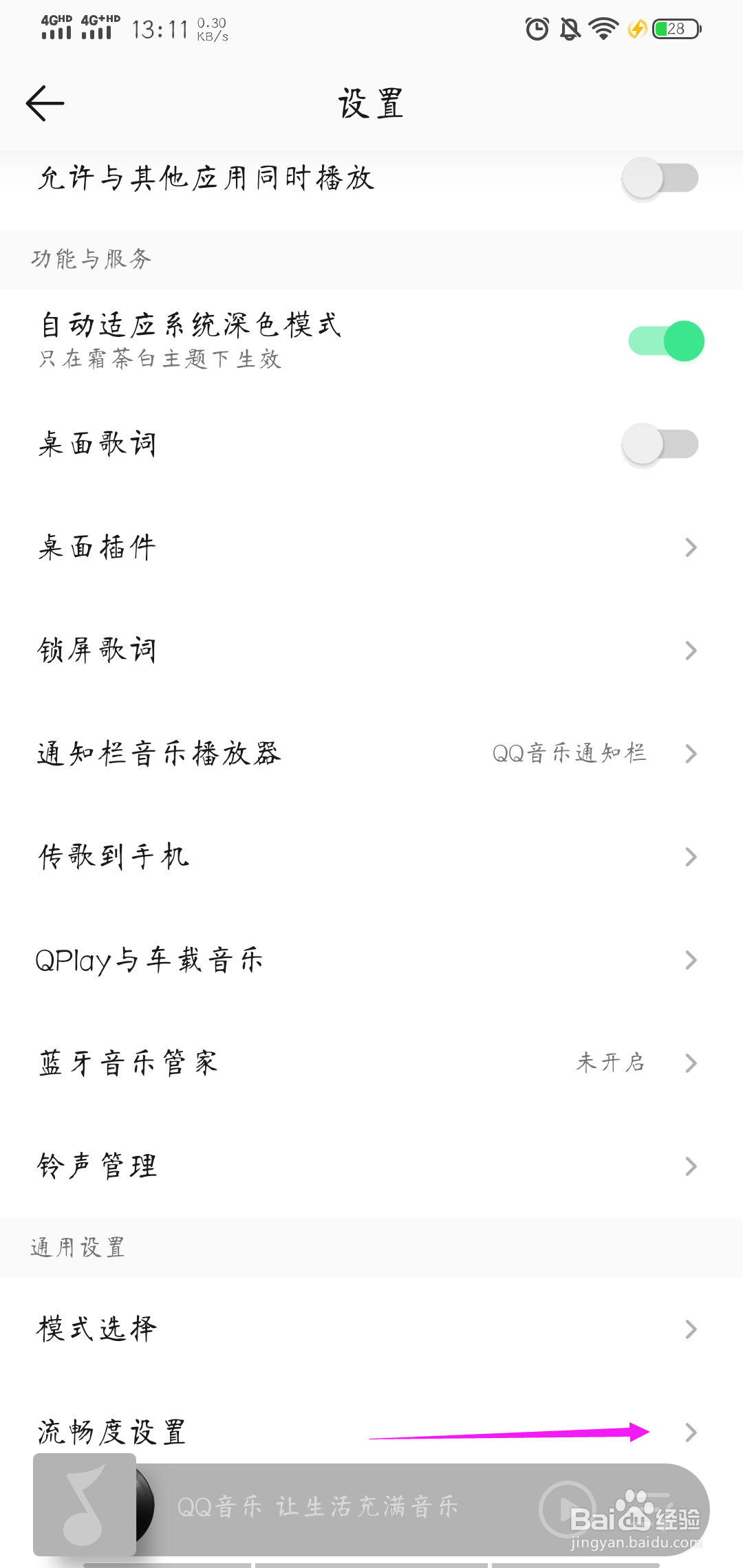Open 蓝牙音乐管家 settings

[371, 1063]
